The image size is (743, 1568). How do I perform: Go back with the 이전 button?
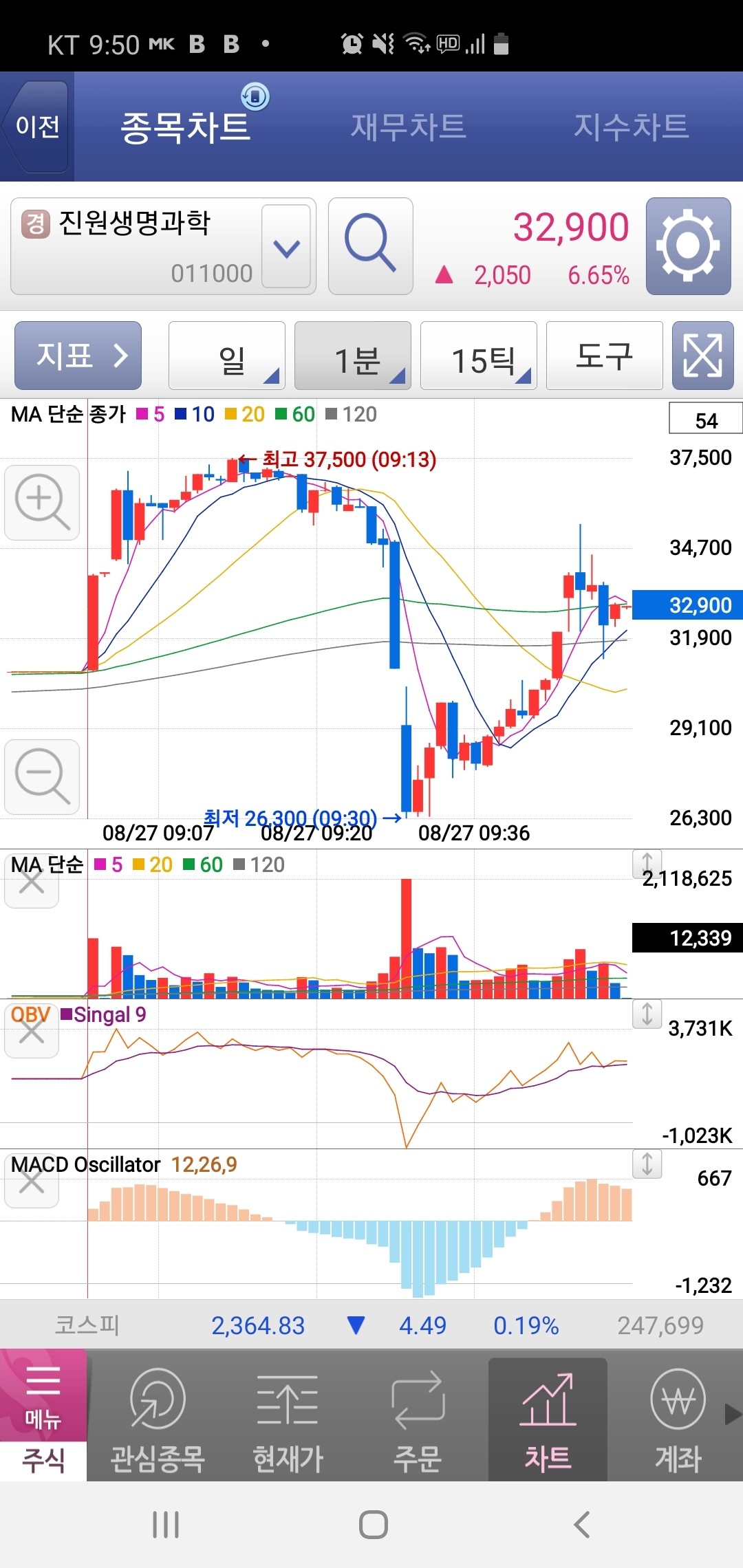click(x=37, y=127)
